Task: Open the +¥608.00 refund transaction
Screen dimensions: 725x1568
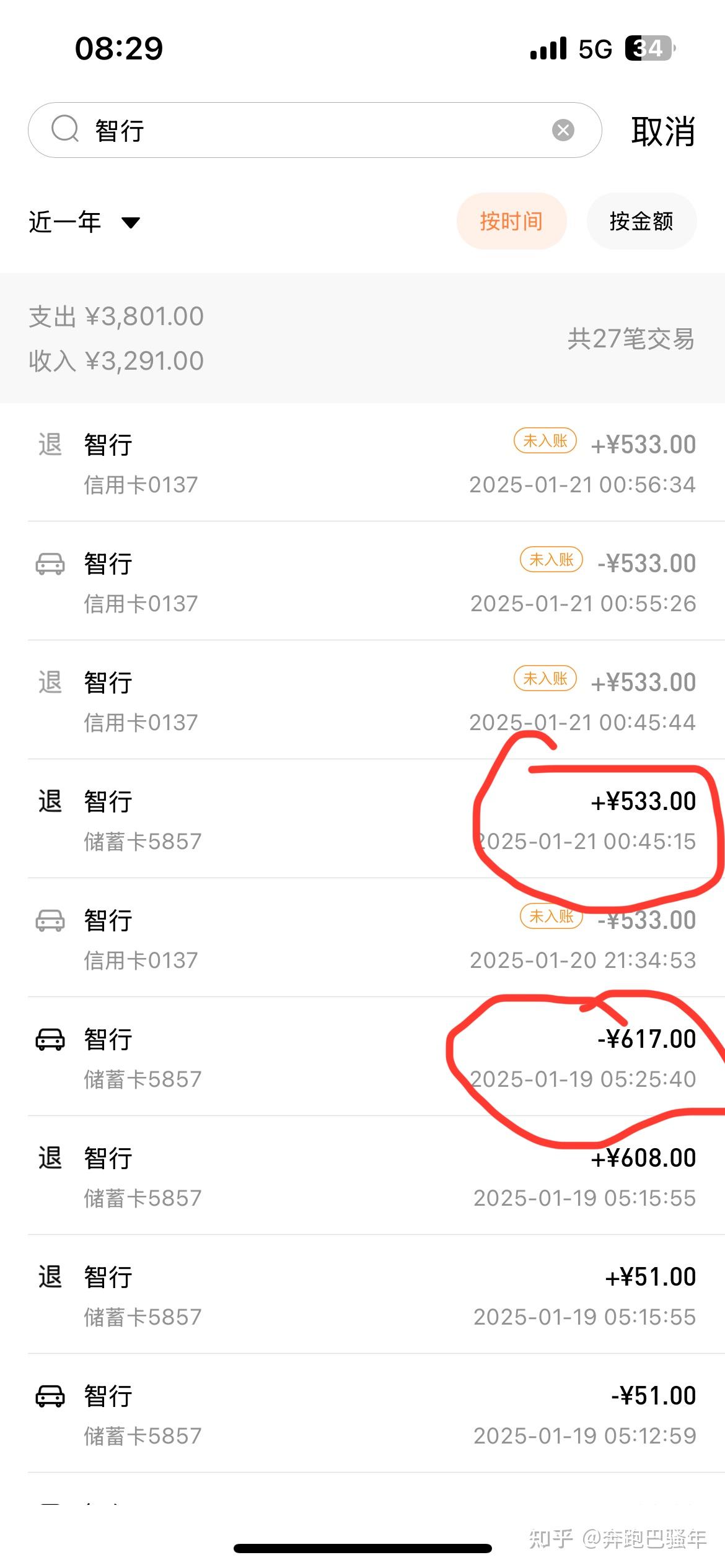Action: pos(362,1177)
